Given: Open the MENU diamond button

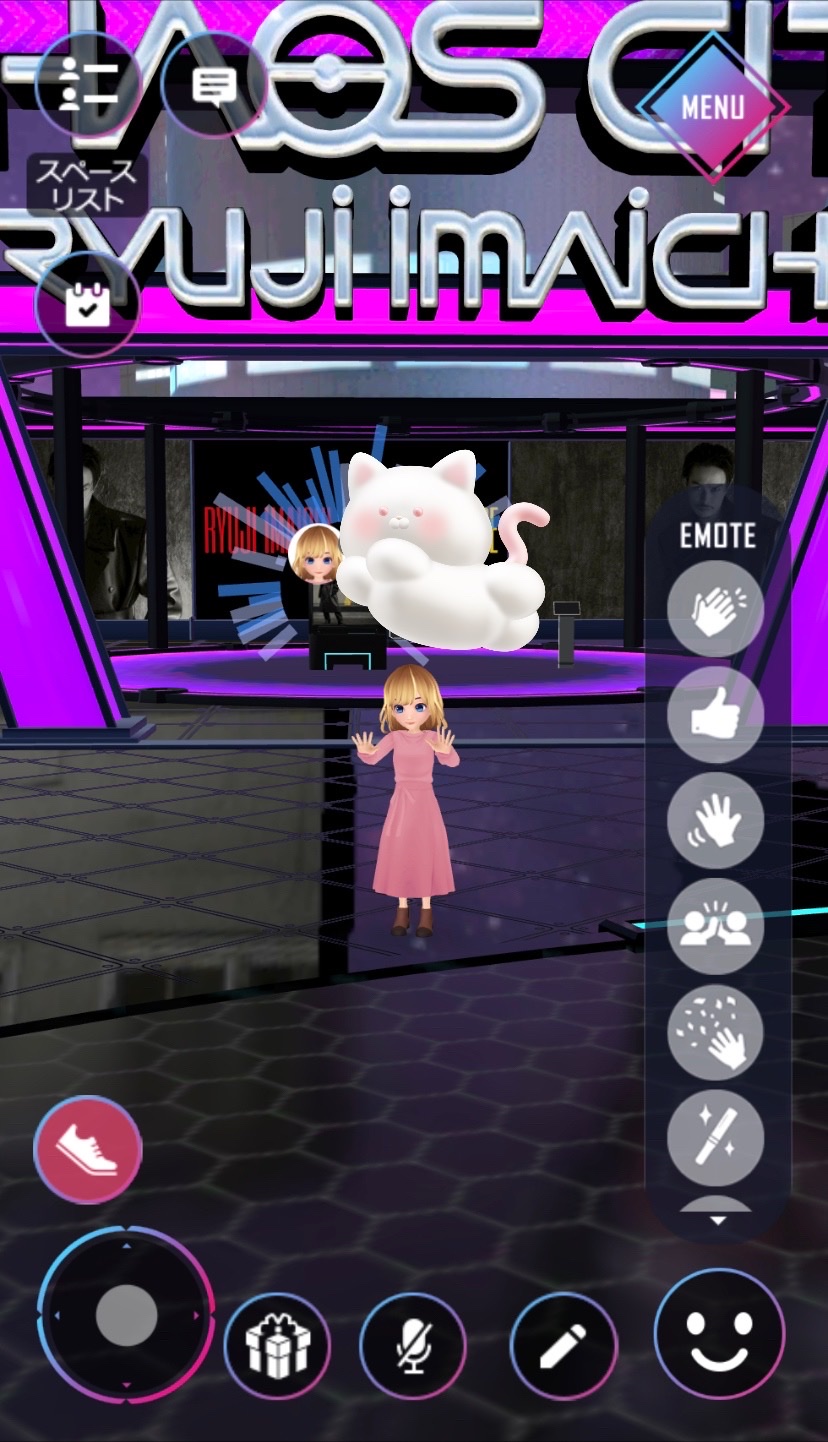Looking at the screenshot, I should (x=712, y=107).
